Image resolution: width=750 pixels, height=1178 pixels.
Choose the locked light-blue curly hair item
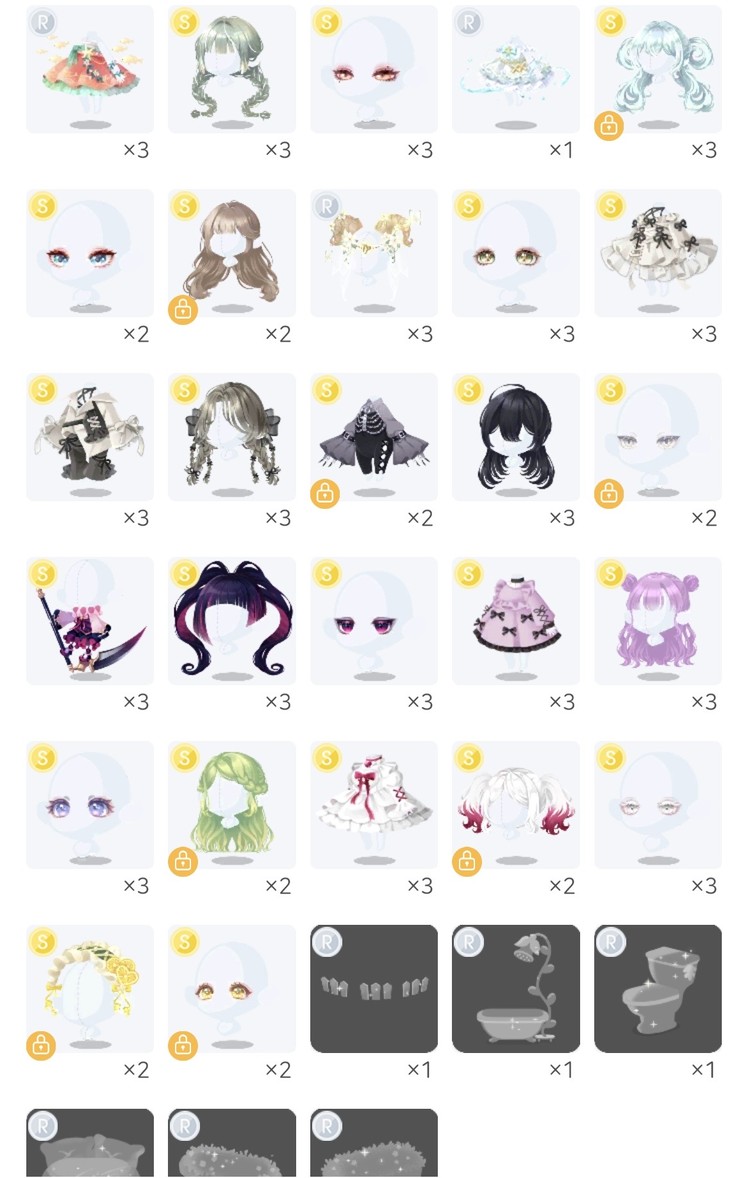click(658, 68)
